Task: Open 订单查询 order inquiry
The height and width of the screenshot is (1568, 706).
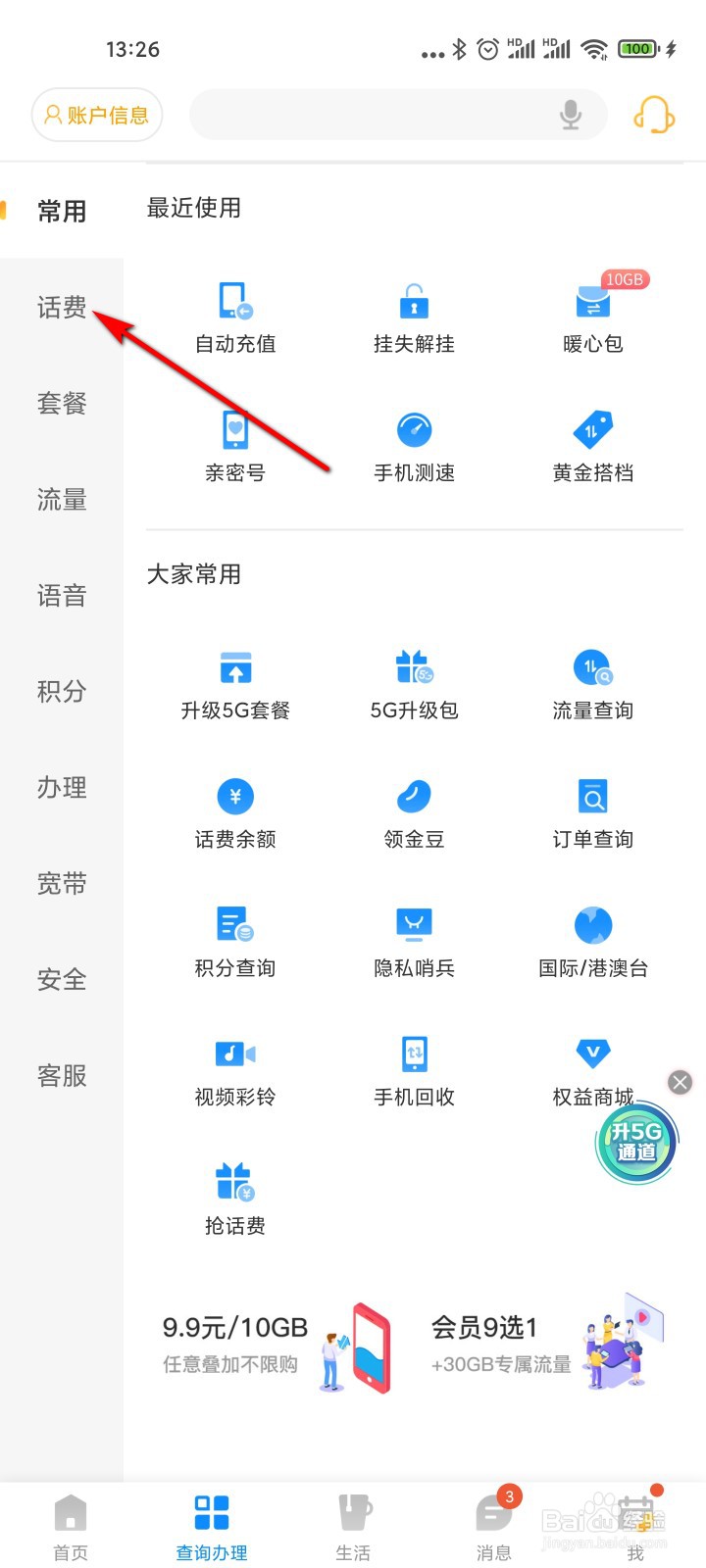Action: coord(592,797)
